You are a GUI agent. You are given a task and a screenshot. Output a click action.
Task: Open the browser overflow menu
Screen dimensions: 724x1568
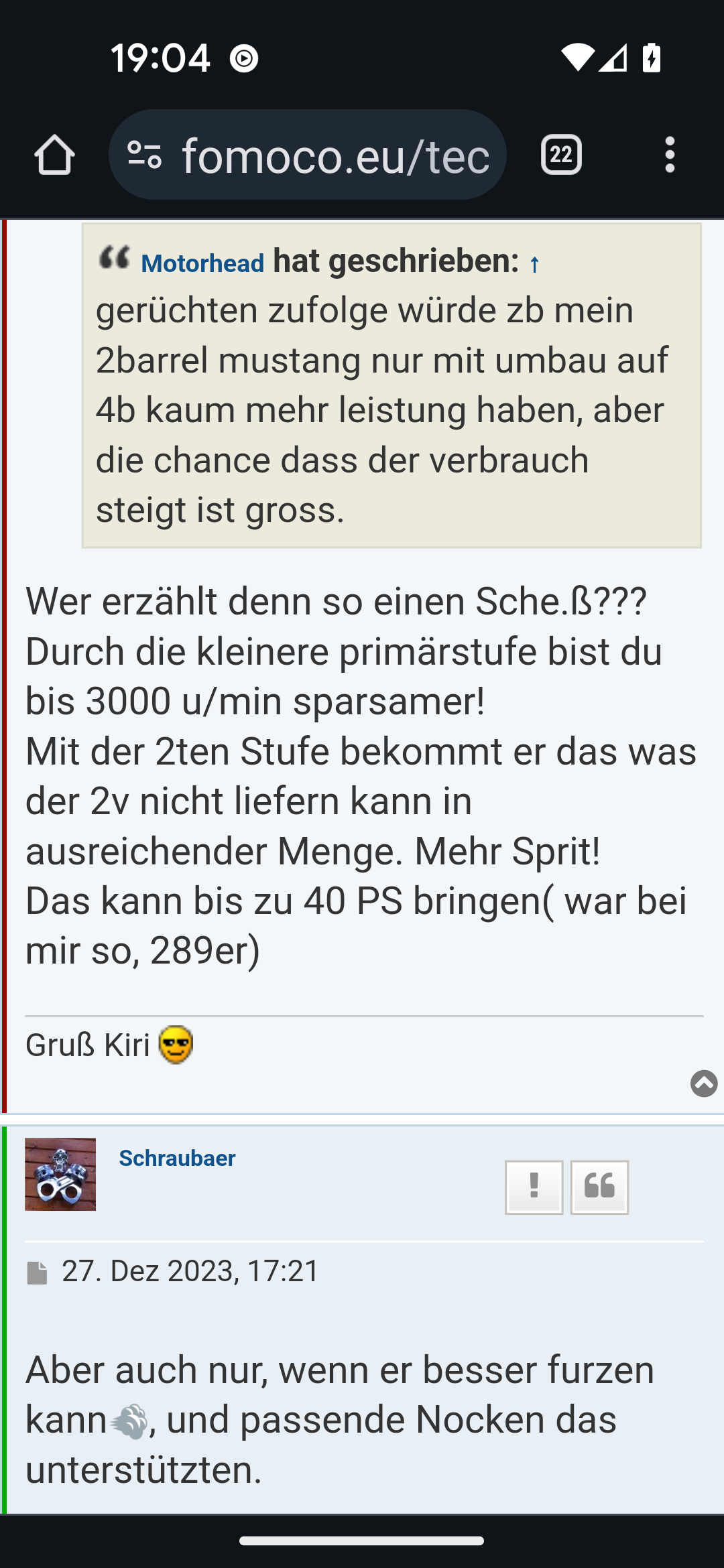point(670,155)
